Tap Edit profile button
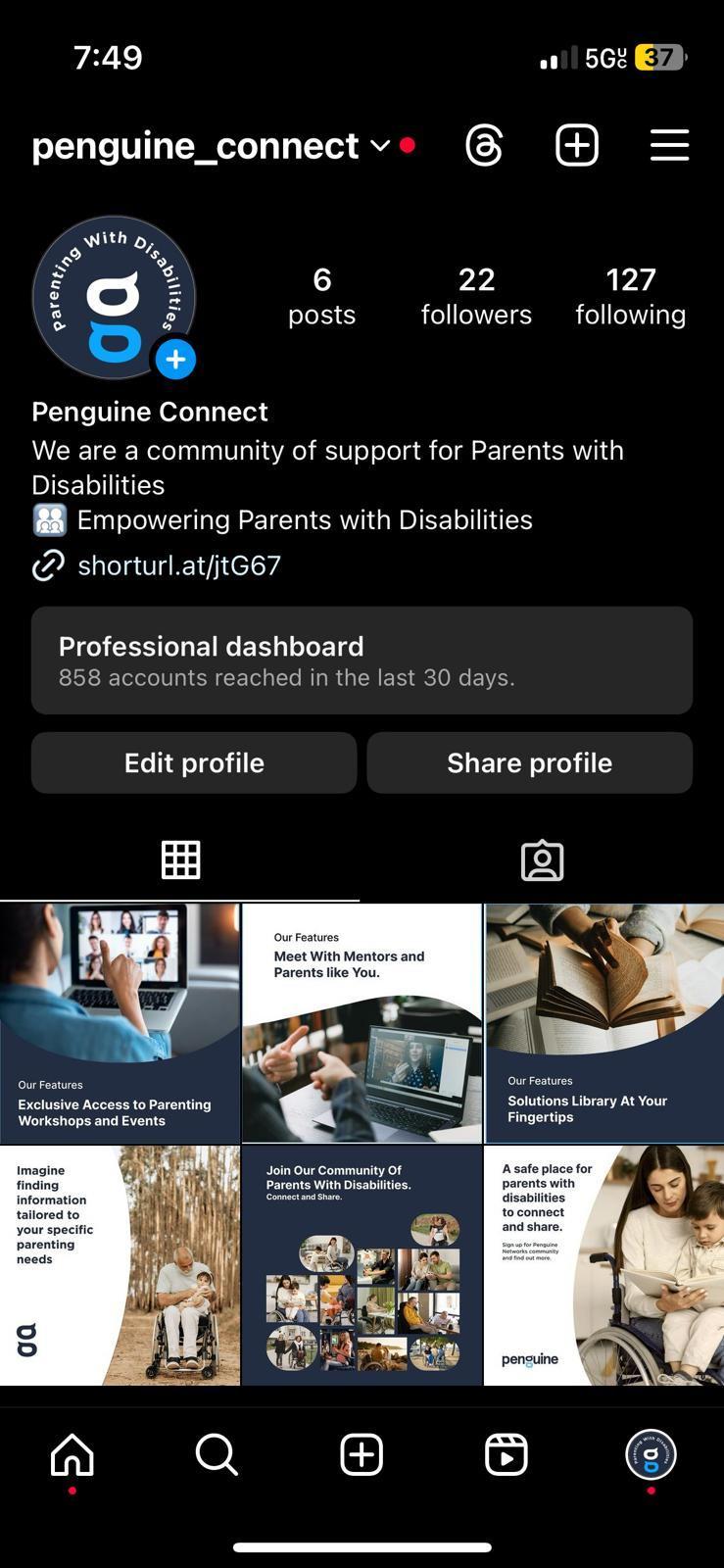The height and width of the screenshot is (1568, 724). pos(194,762)
